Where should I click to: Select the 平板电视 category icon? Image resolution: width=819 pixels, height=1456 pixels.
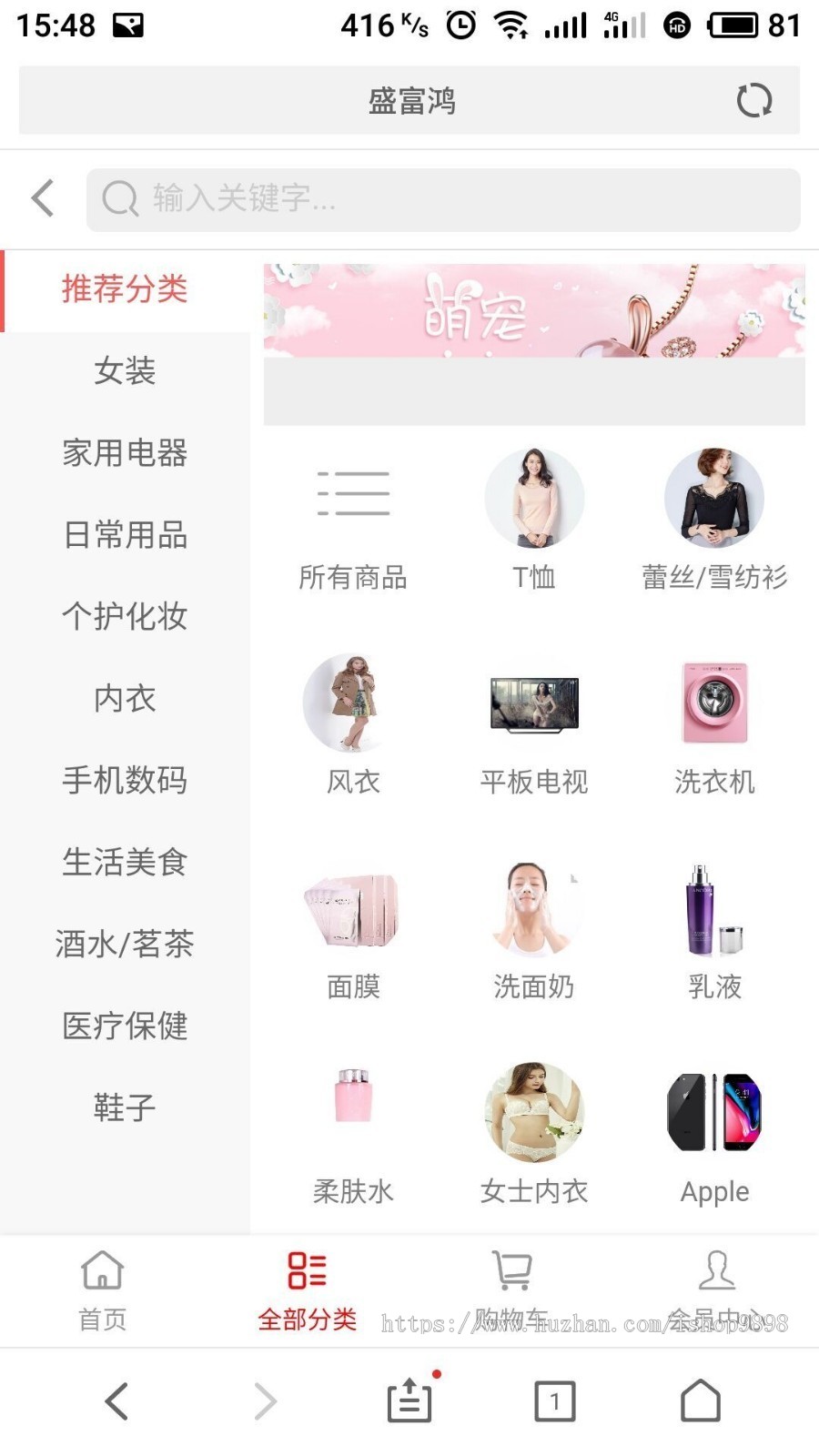click(x=534, y=703)
